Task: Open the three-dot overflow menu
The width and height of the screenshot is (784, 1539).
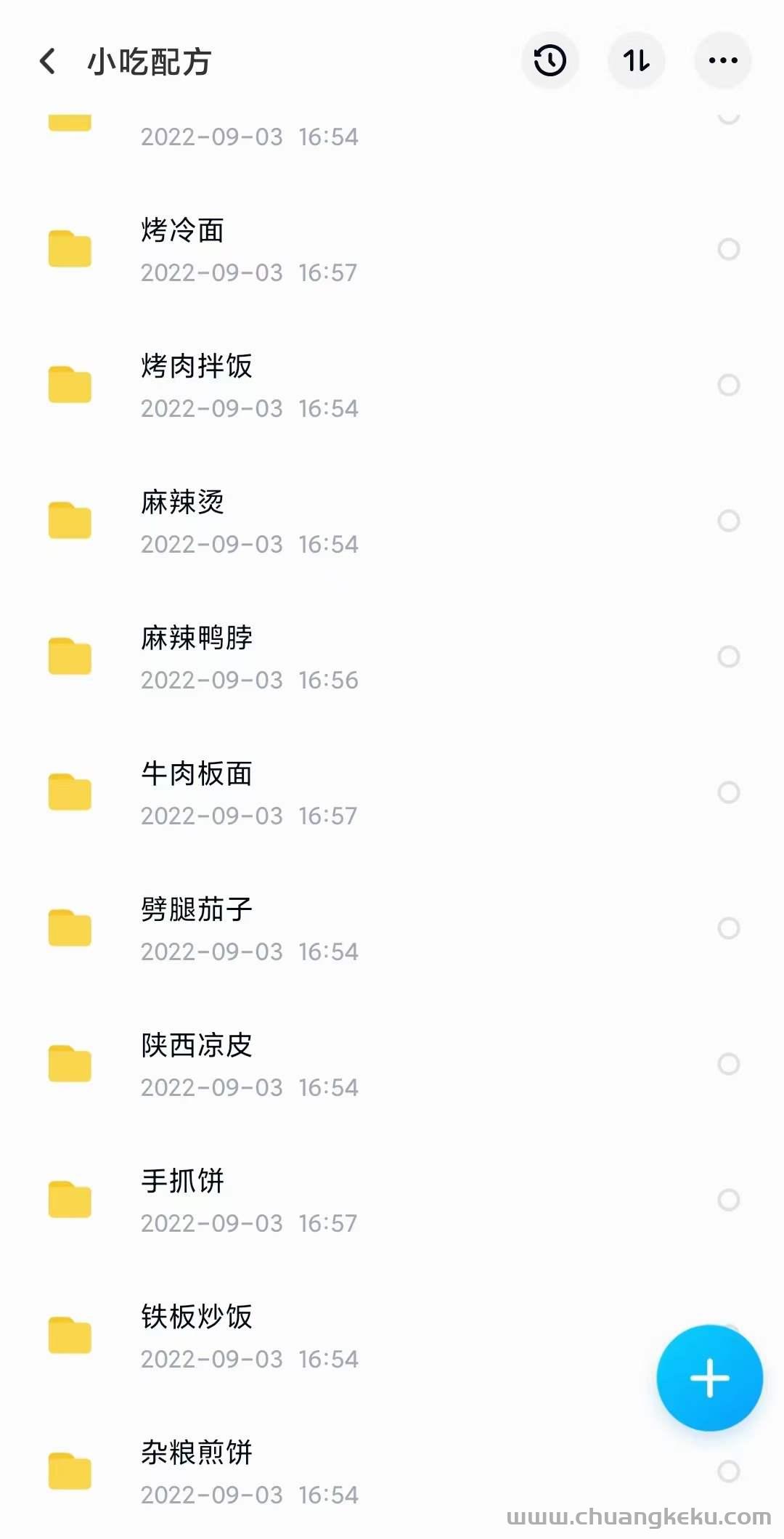Action: (x=723, y=60)
